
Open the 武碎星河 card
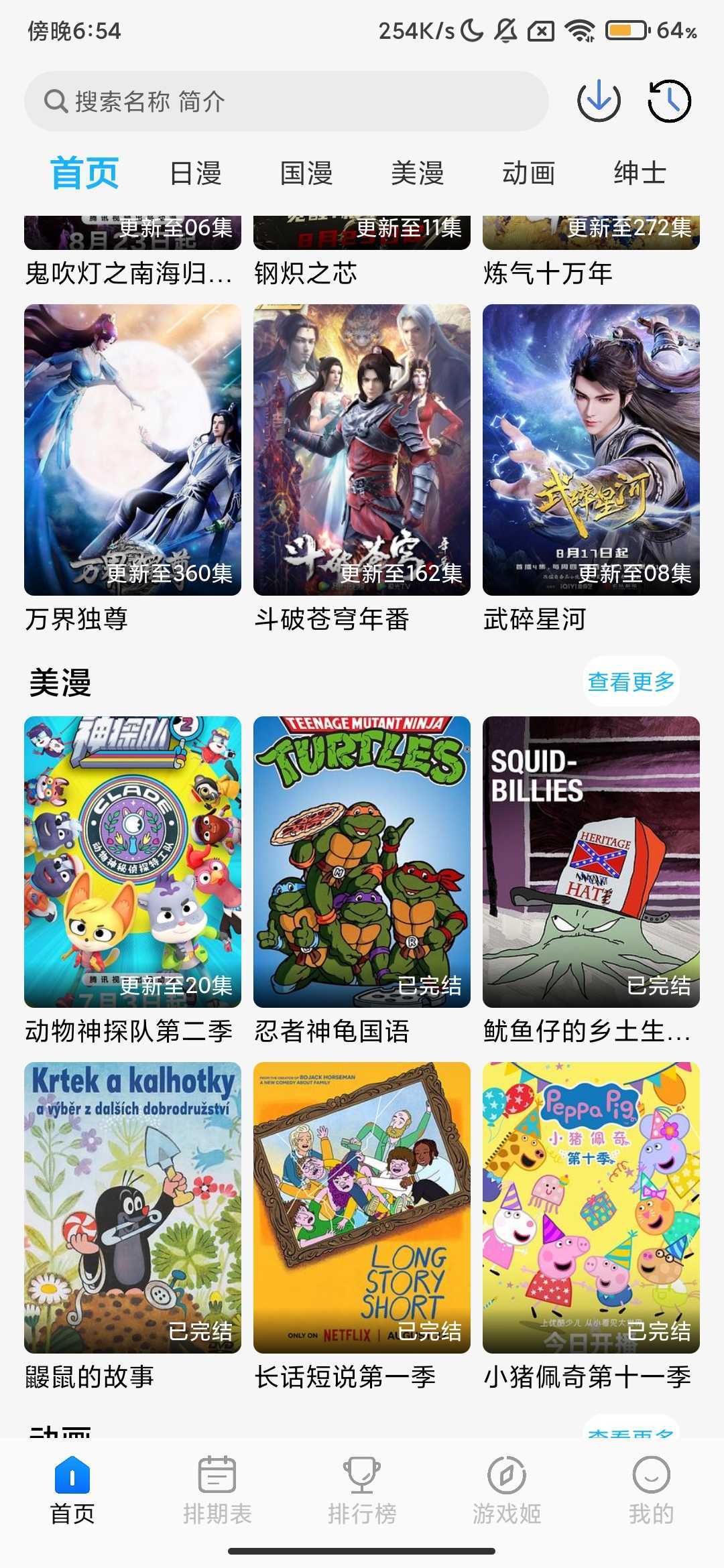click(591, 450)
